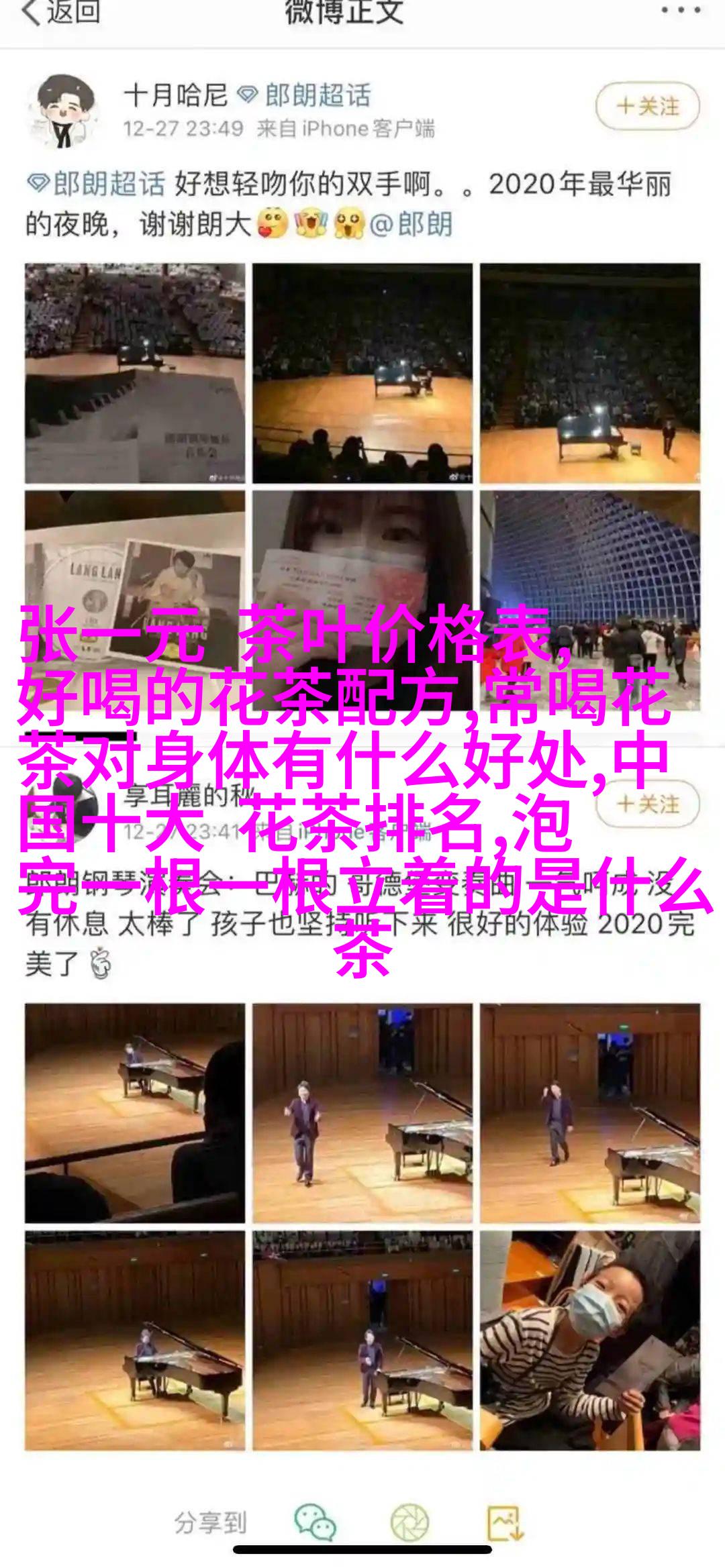Screen dimensions: 725x1568
Task: Follow the user 十月哈尼
Action: click(x=648, y=106)
